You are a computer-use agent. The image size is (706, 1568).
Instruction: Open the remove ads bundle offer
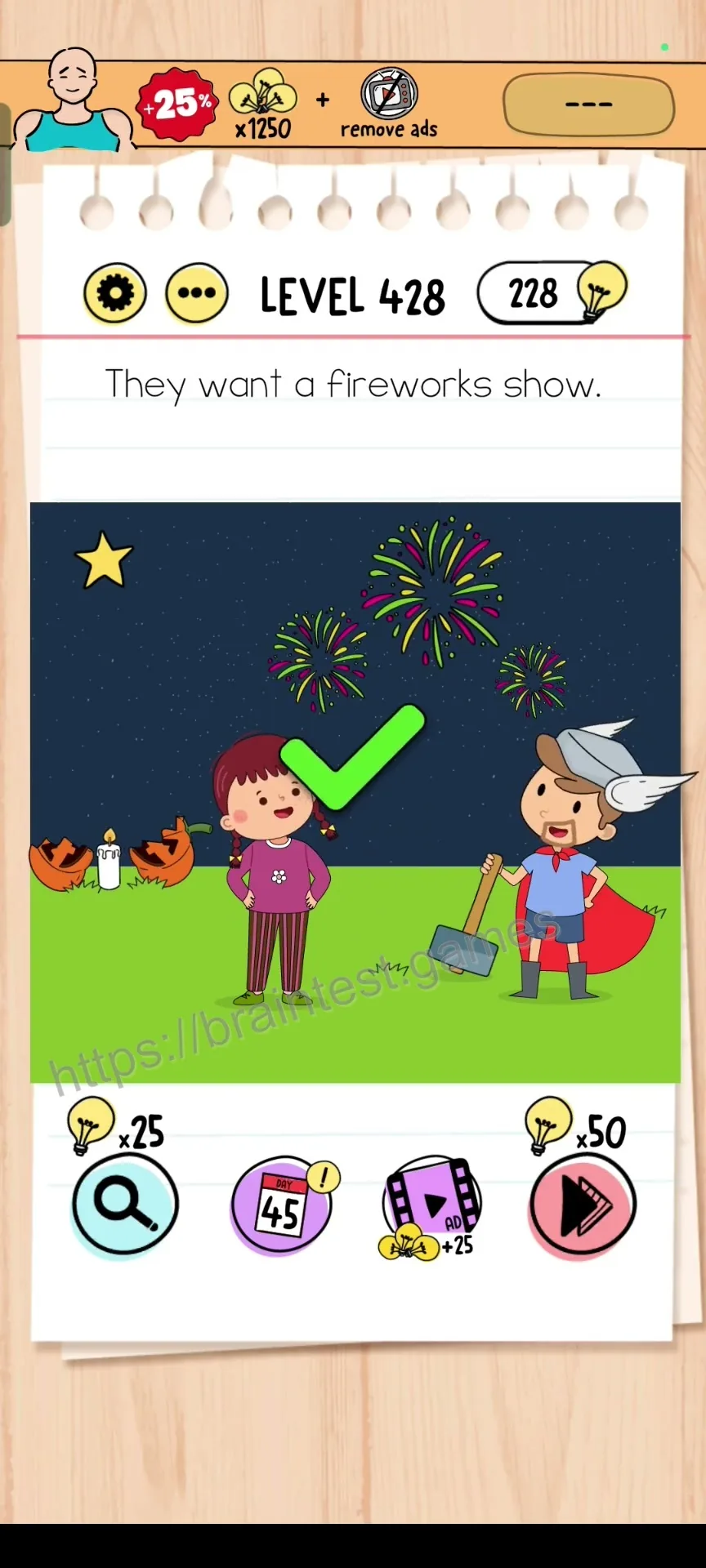(x=389, y=105)
